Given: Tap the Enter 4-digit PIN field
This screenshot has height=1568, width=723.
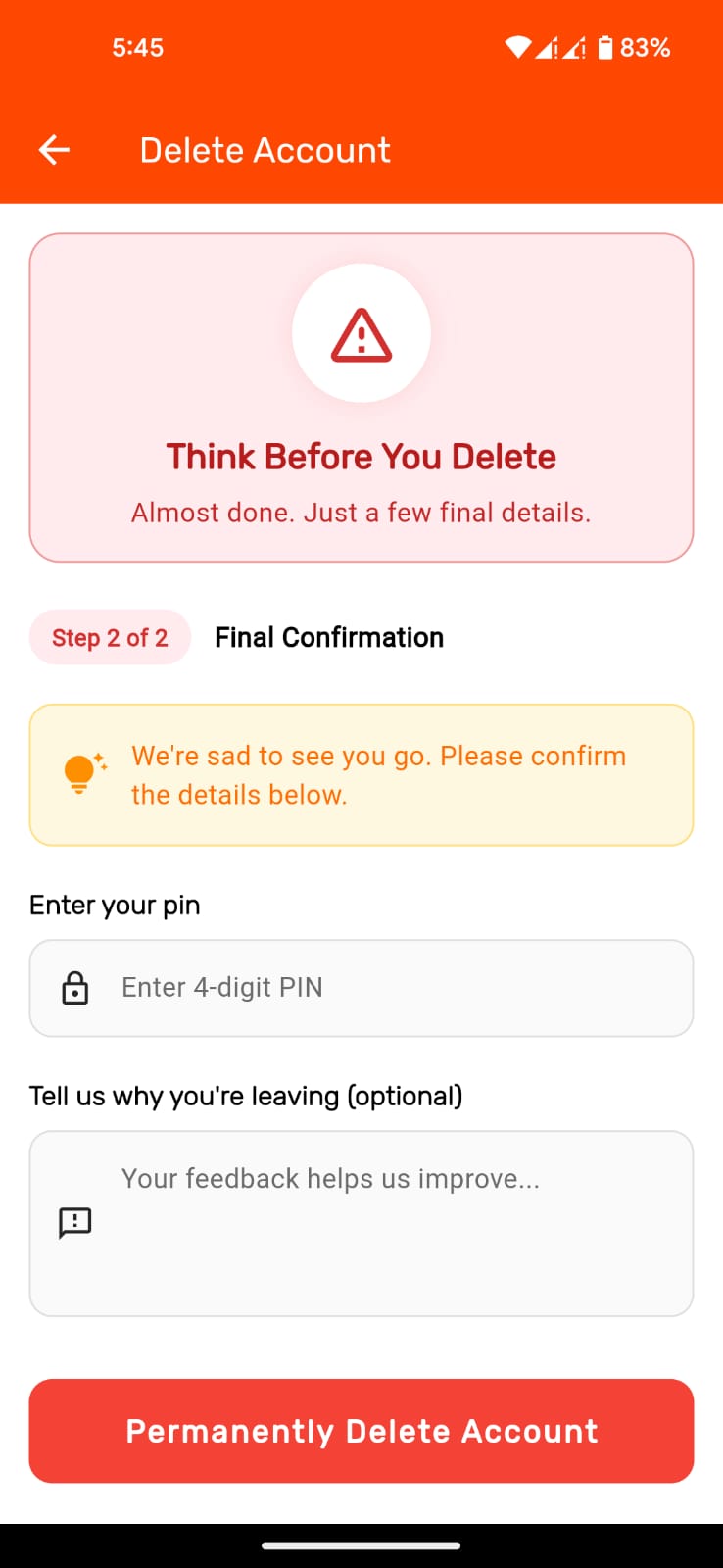Looking at the screenshot, I should [361, 987].
